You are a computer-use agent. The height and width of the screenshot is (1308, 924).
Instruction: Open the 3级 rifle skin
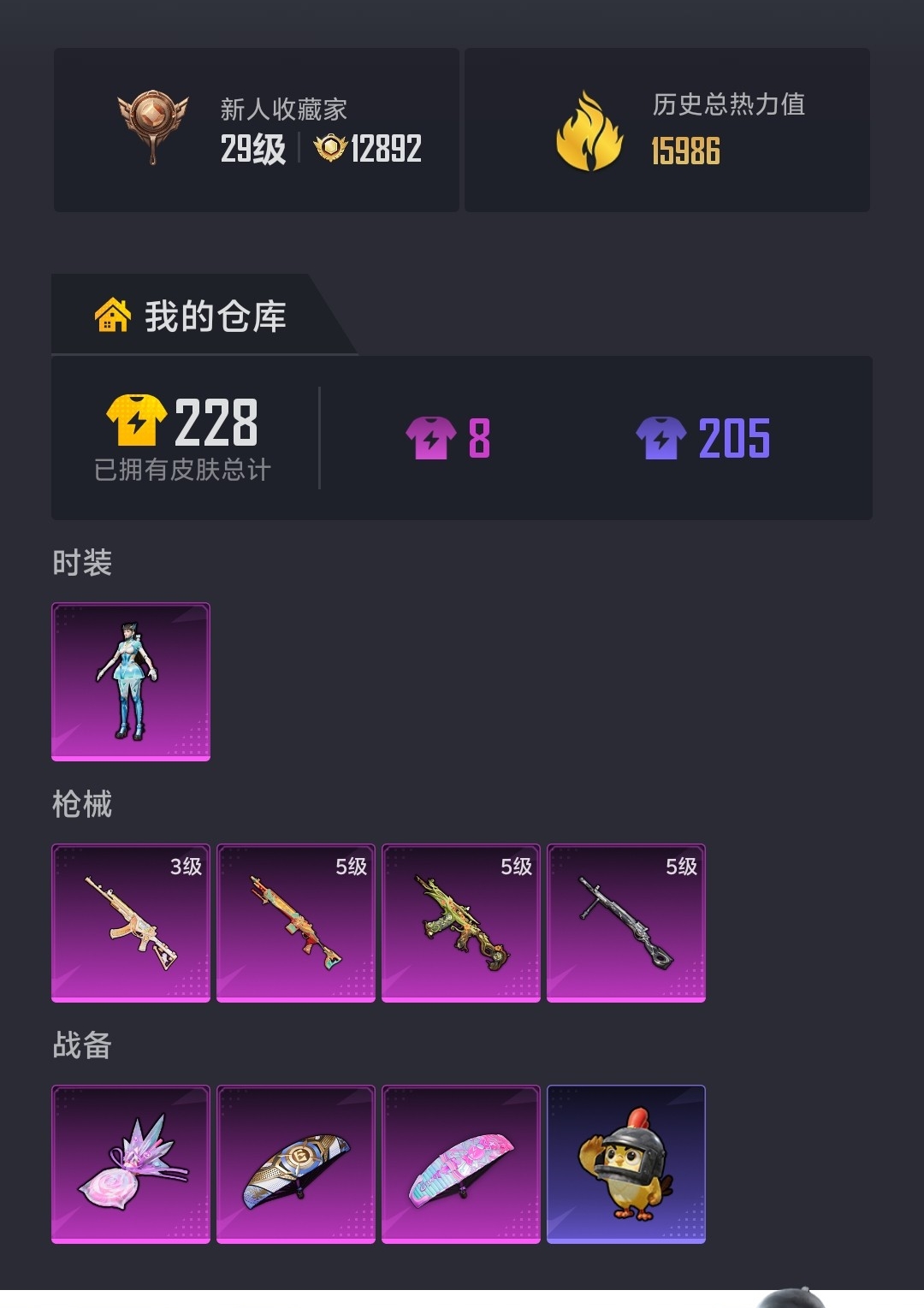(x=131, y=922)
